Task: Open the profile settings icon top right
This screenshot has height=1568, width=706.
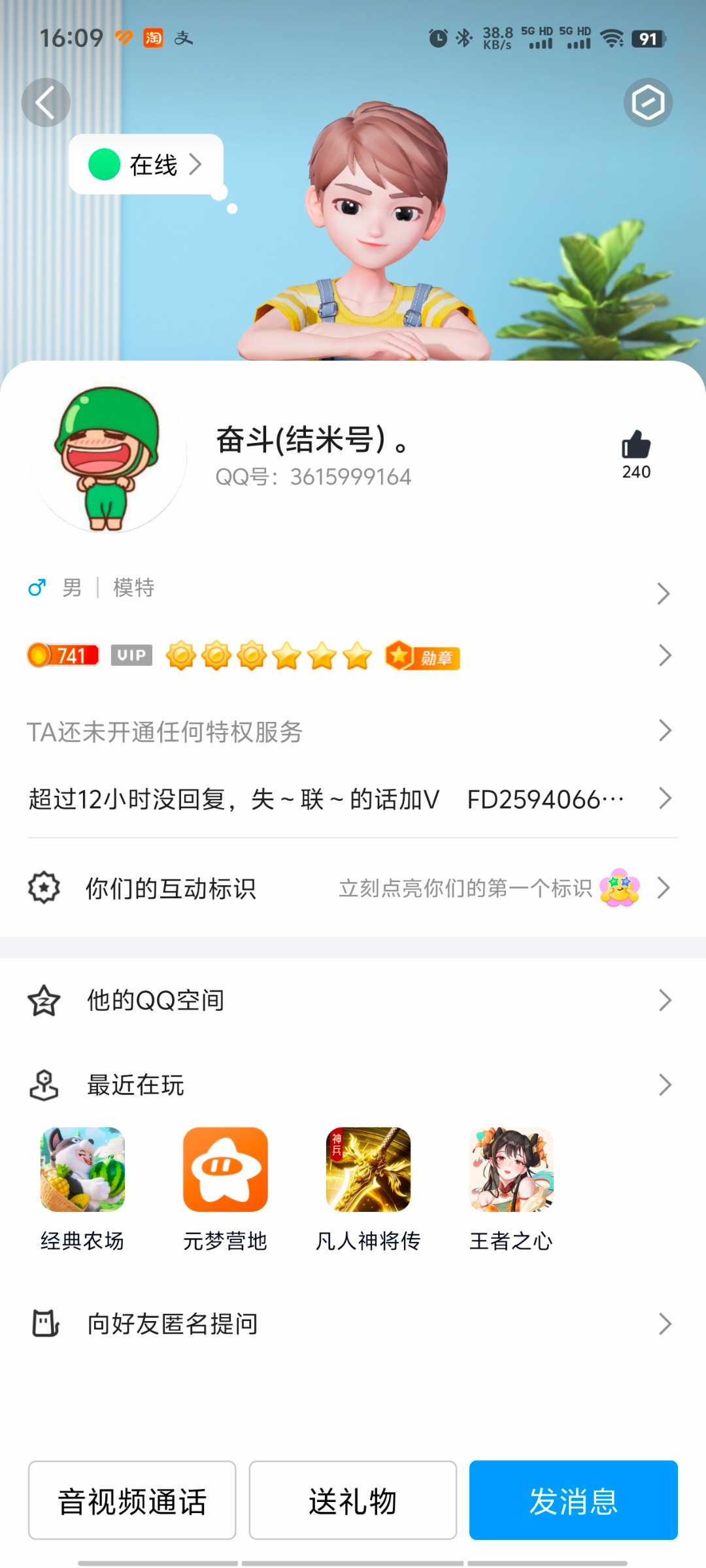Action: pos(649,103)
